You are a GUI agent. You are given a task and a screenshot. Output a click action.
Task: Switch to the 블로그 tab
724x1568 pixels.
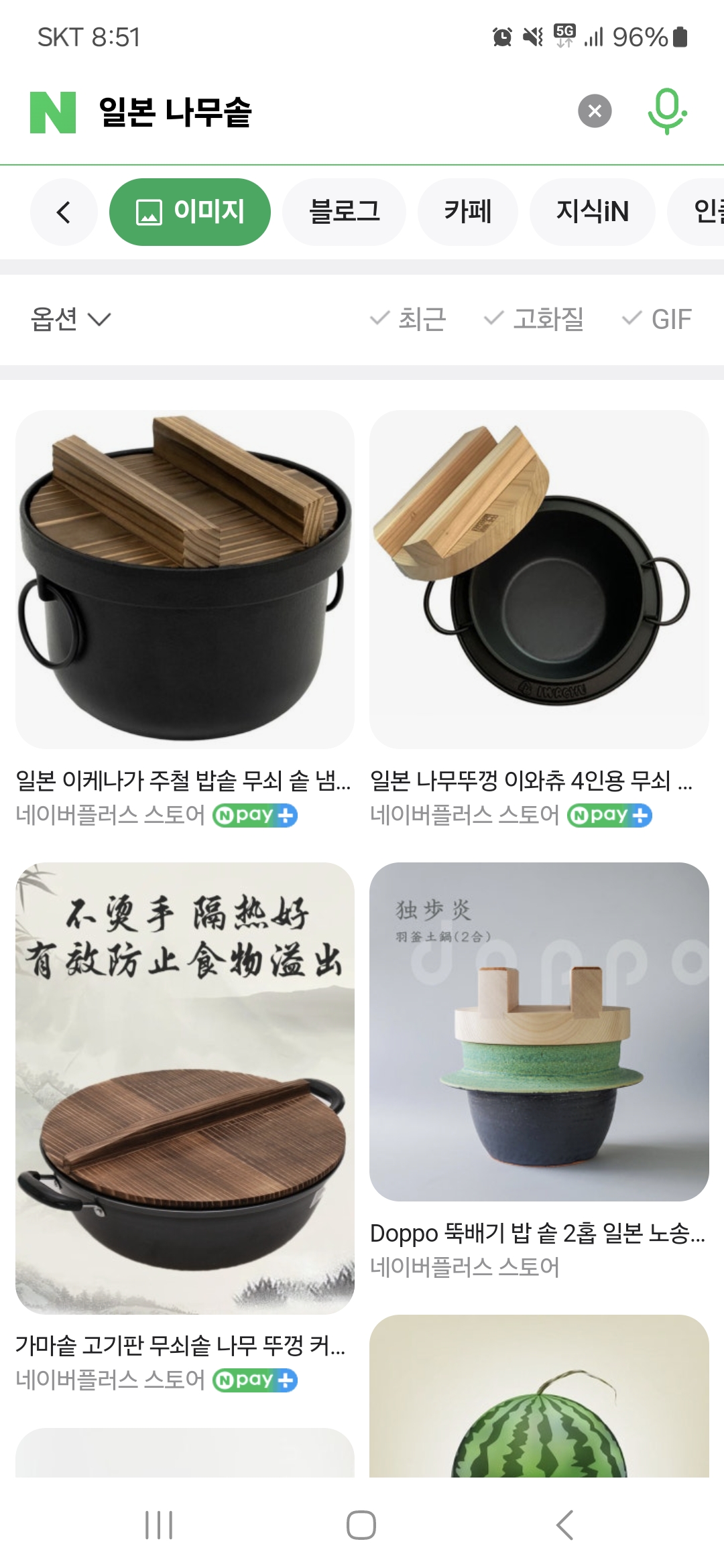(344, 212)
